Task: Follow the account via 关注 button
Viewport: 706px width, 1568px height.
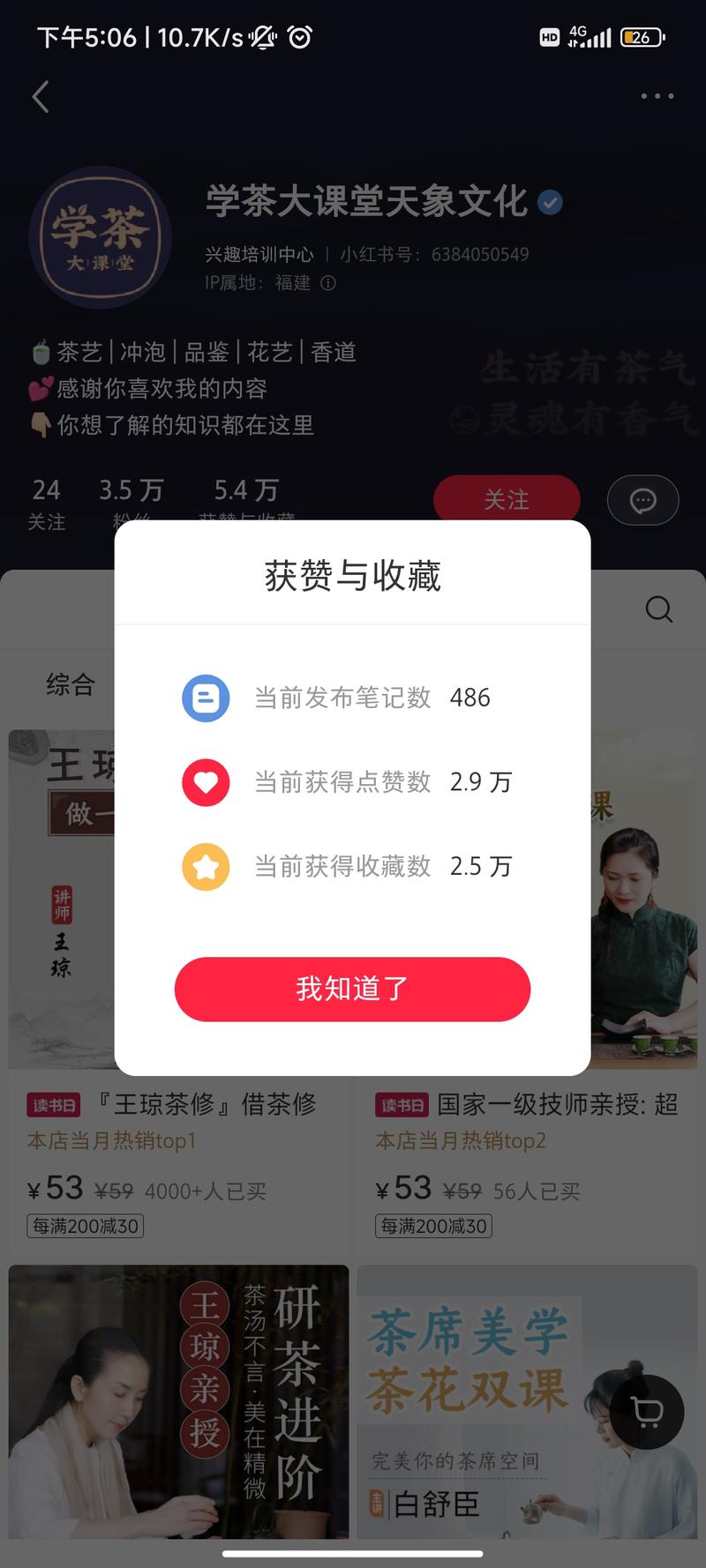Action: pos(506,499)
